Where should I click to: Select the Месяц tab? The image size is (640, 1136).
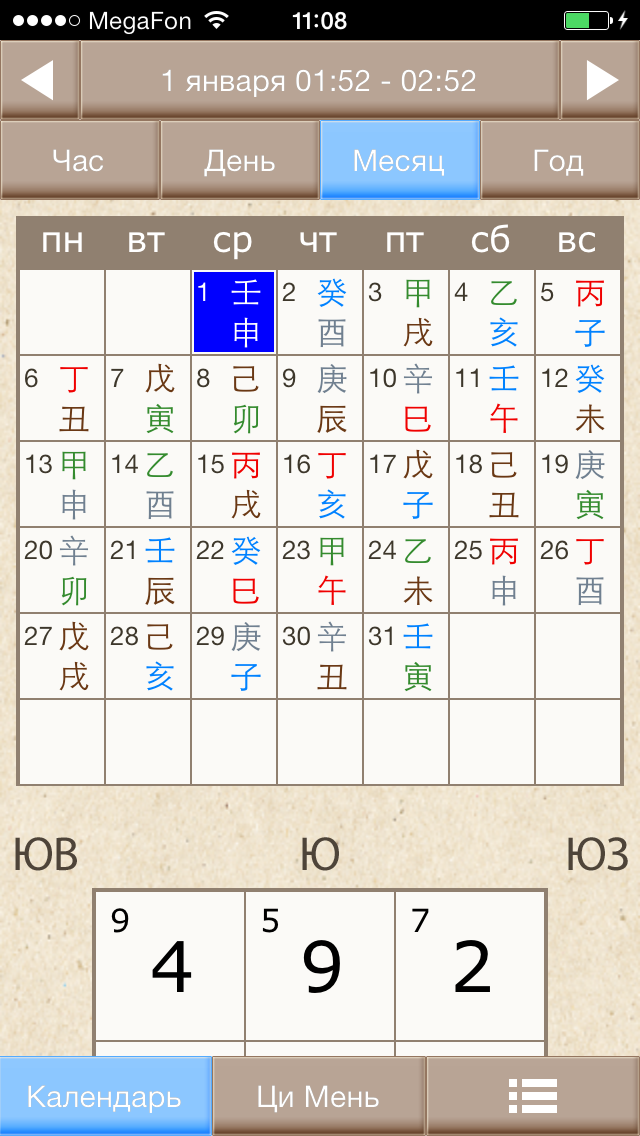399,160
